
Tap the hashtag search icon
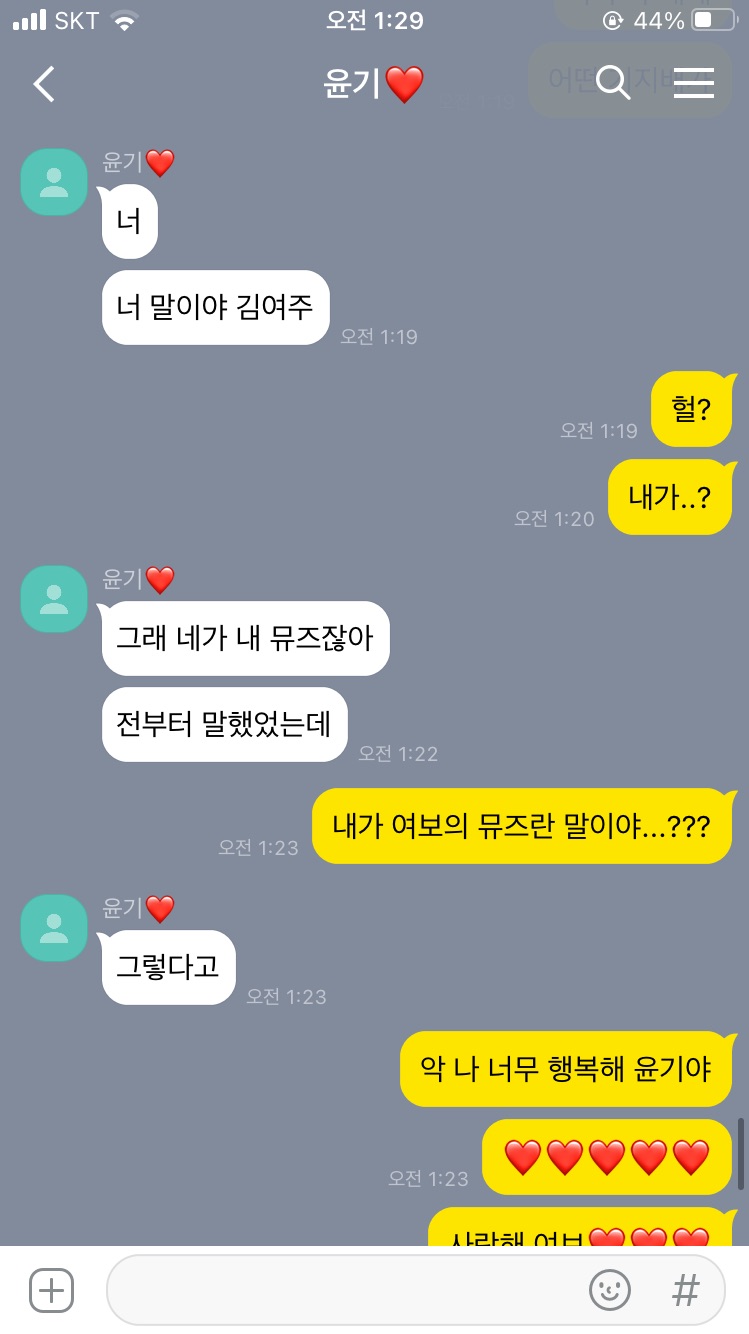point(685,1290)
